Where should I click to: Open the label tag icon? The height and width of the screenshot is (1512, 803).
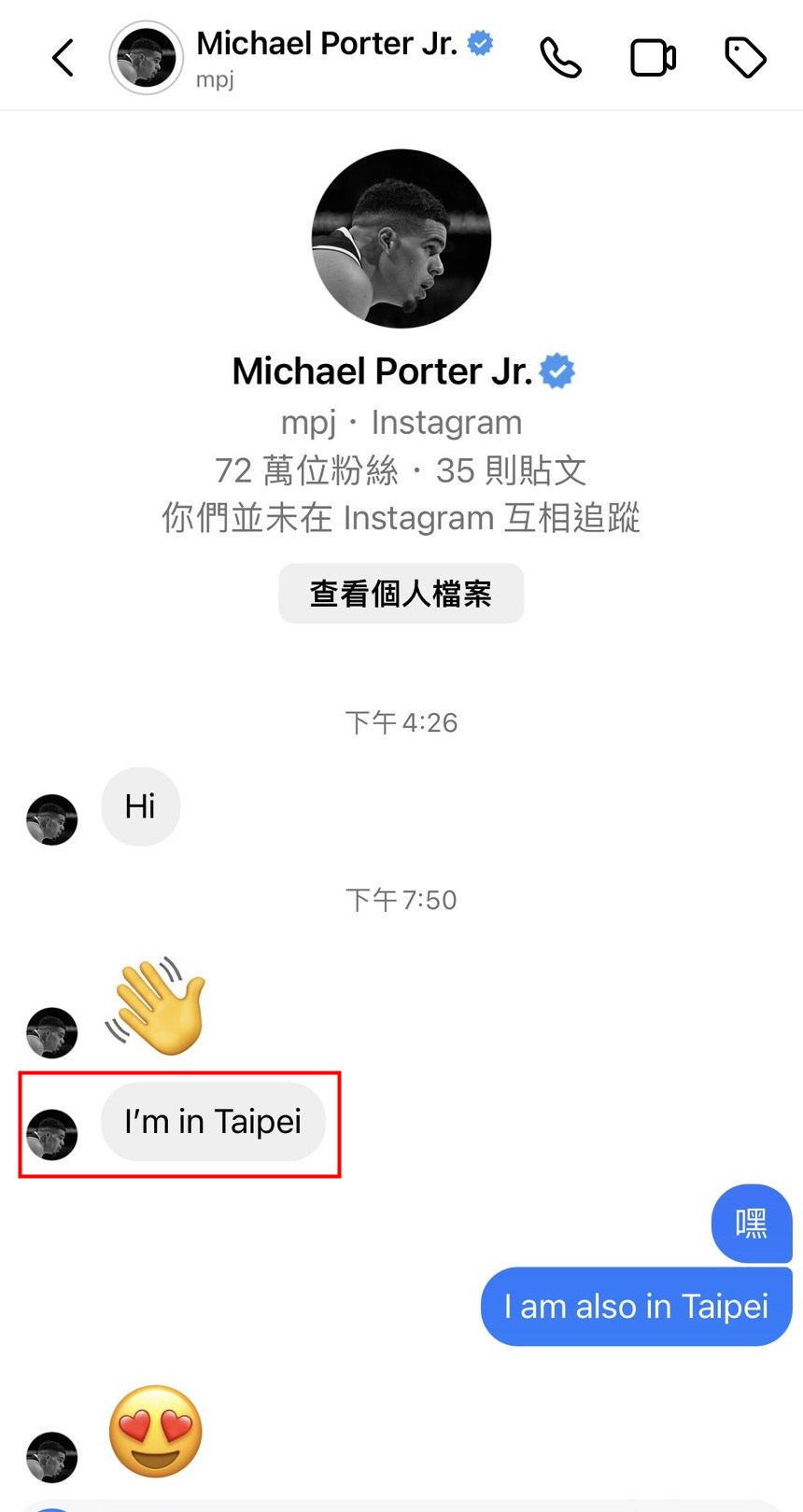click(745, 58)
